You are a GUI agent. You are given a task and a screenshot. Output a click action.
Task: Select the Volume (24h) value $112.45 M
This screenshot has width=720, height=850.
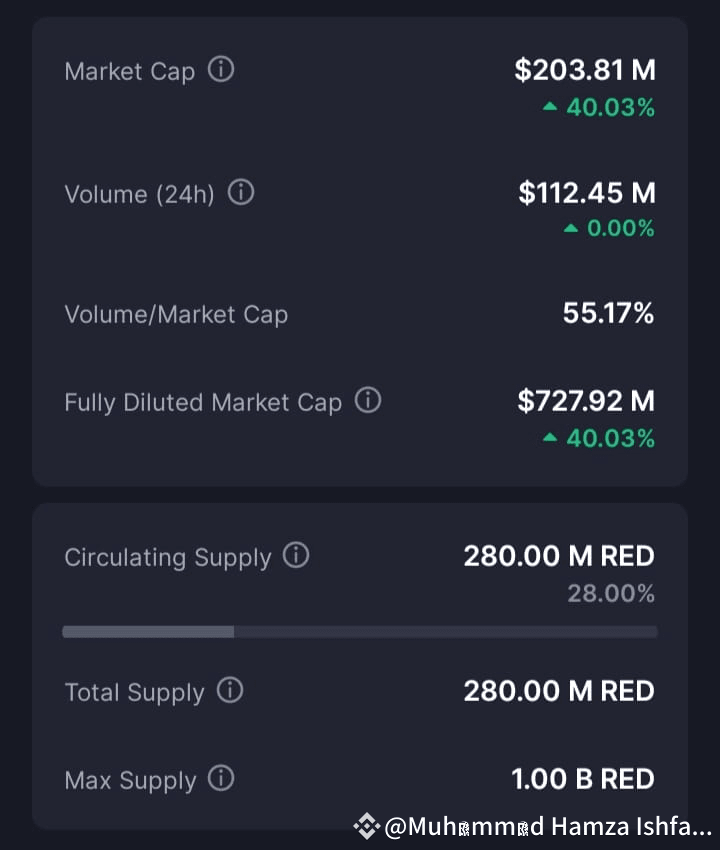[x=586, y=193]
